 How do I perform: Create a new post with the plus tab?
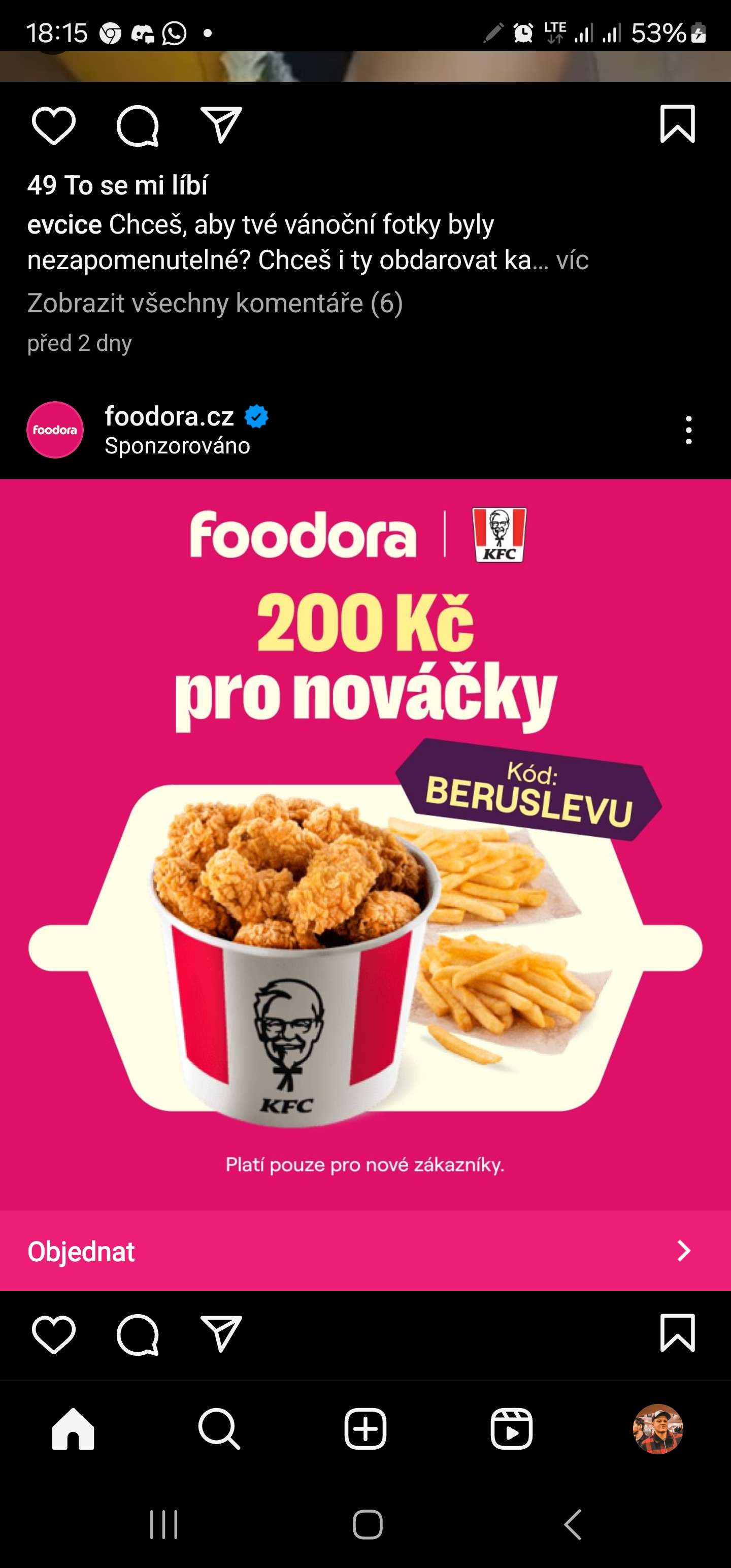click(x=365, y=1428)
